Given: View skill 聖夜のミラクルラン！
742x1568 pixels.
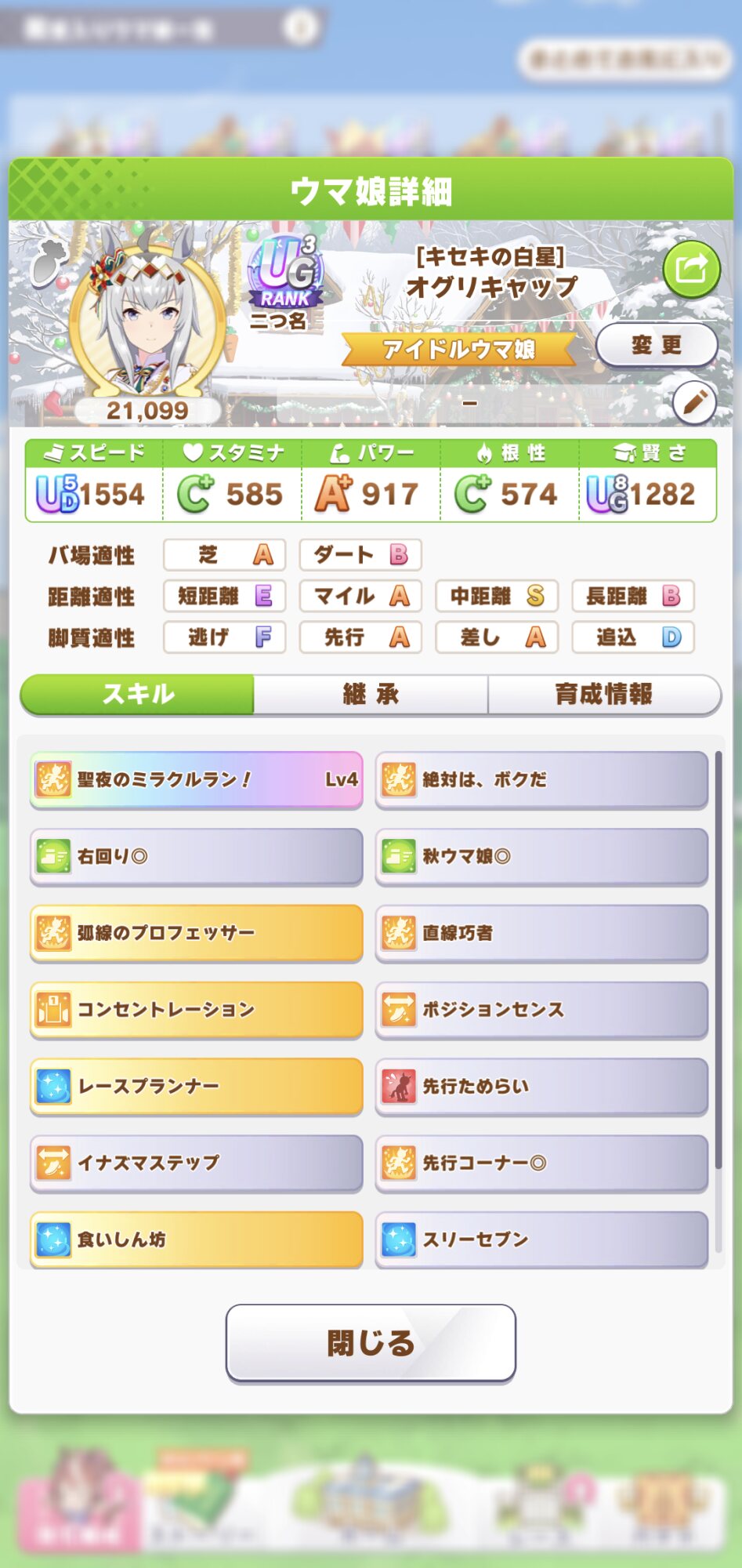Looking at the screenshot, I should (196, 779).
